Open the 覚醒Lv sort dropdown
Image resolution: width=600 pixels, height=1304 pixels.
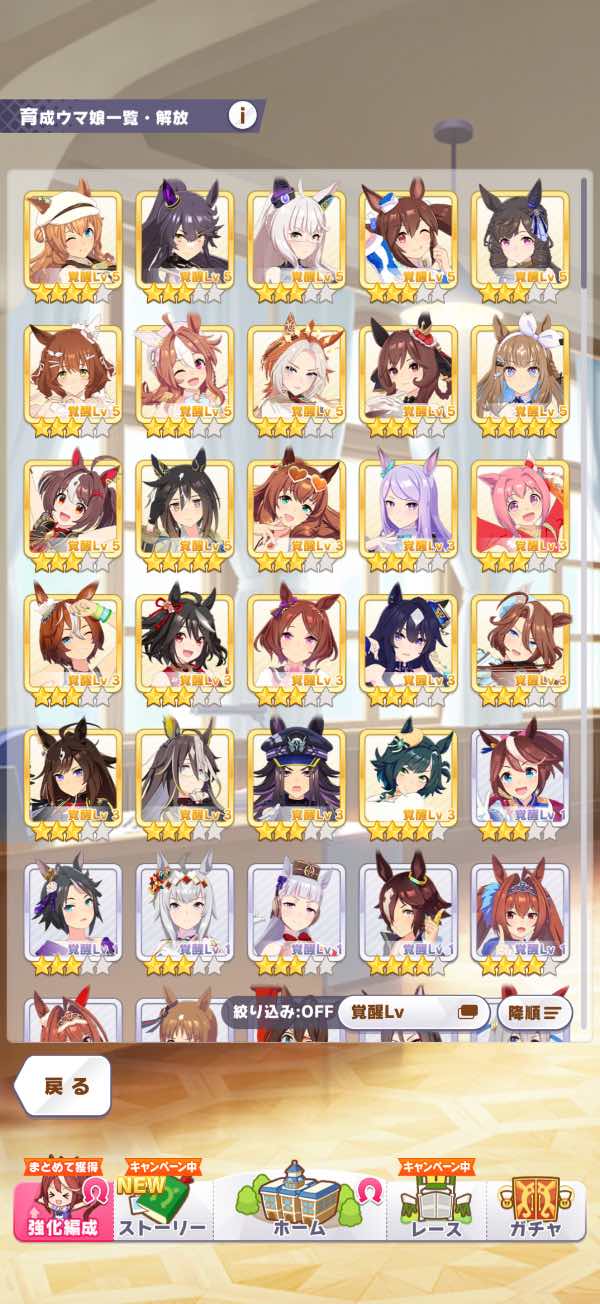click(x=413, y=1011)
